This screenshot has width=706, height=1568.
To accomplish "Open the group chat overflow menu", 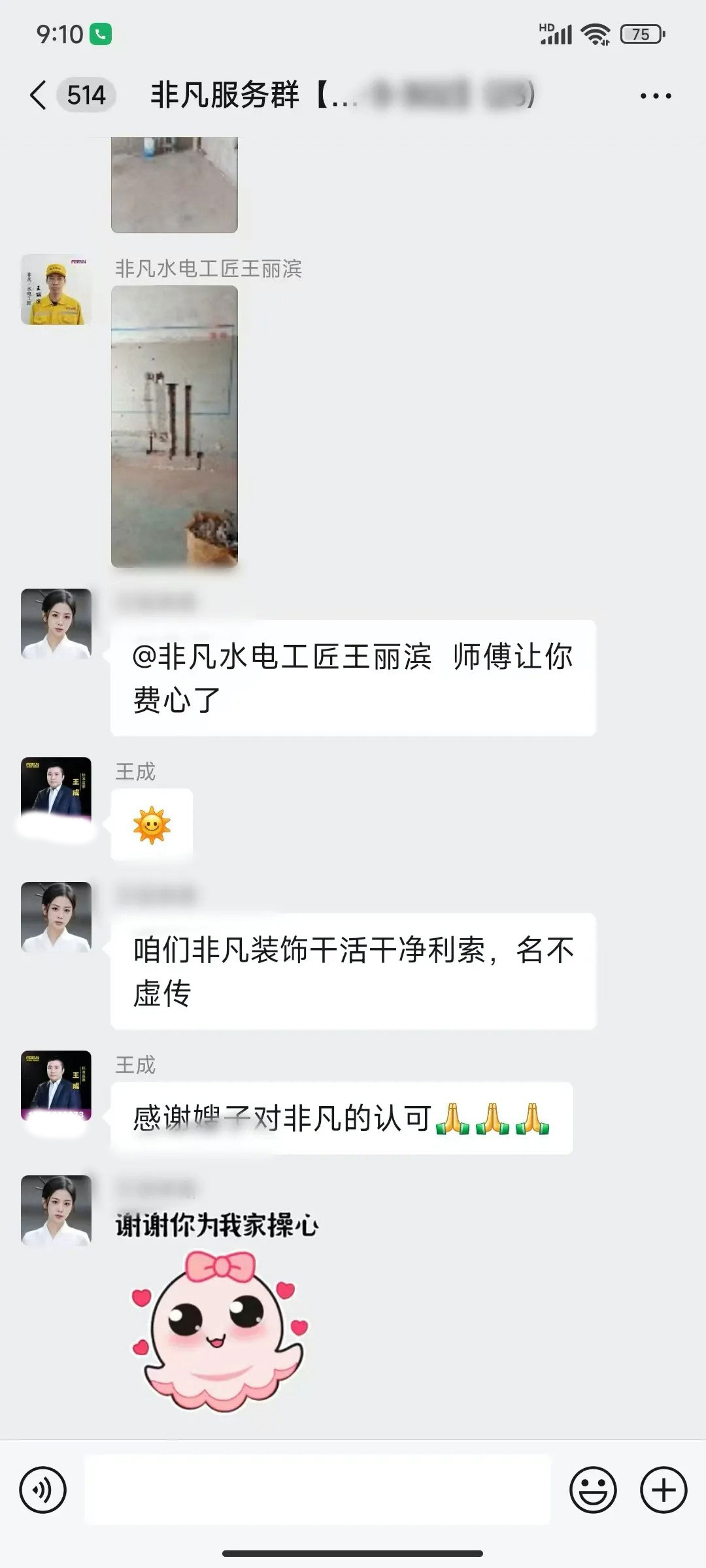I will tap(655, 96).
